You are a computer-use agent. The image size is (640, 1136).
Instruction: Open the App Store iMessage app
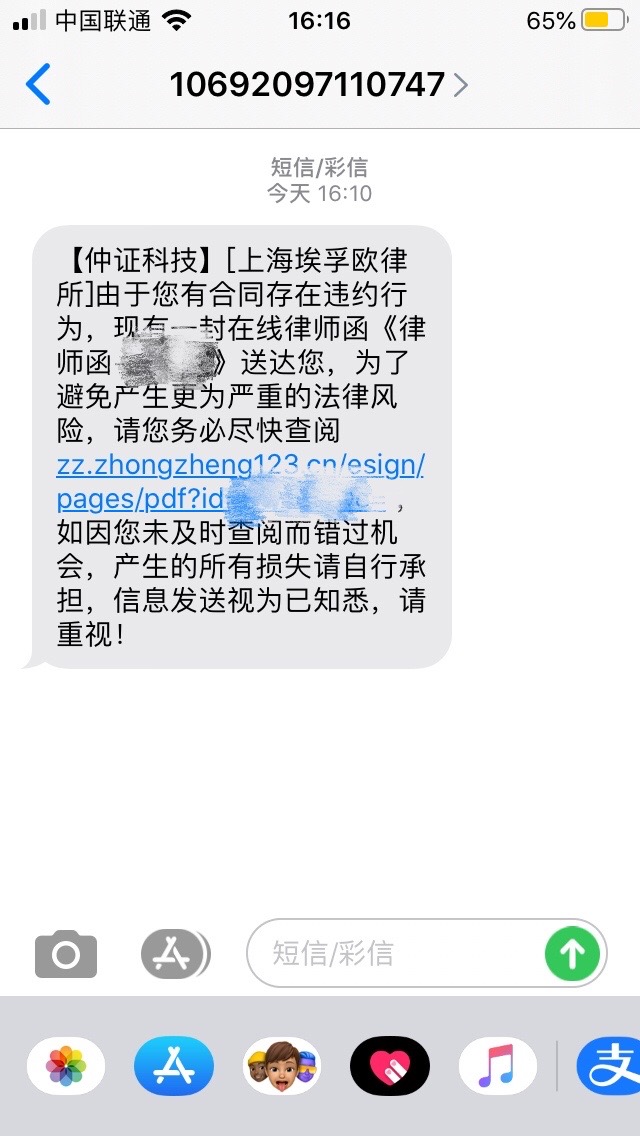pos(174,1066)
